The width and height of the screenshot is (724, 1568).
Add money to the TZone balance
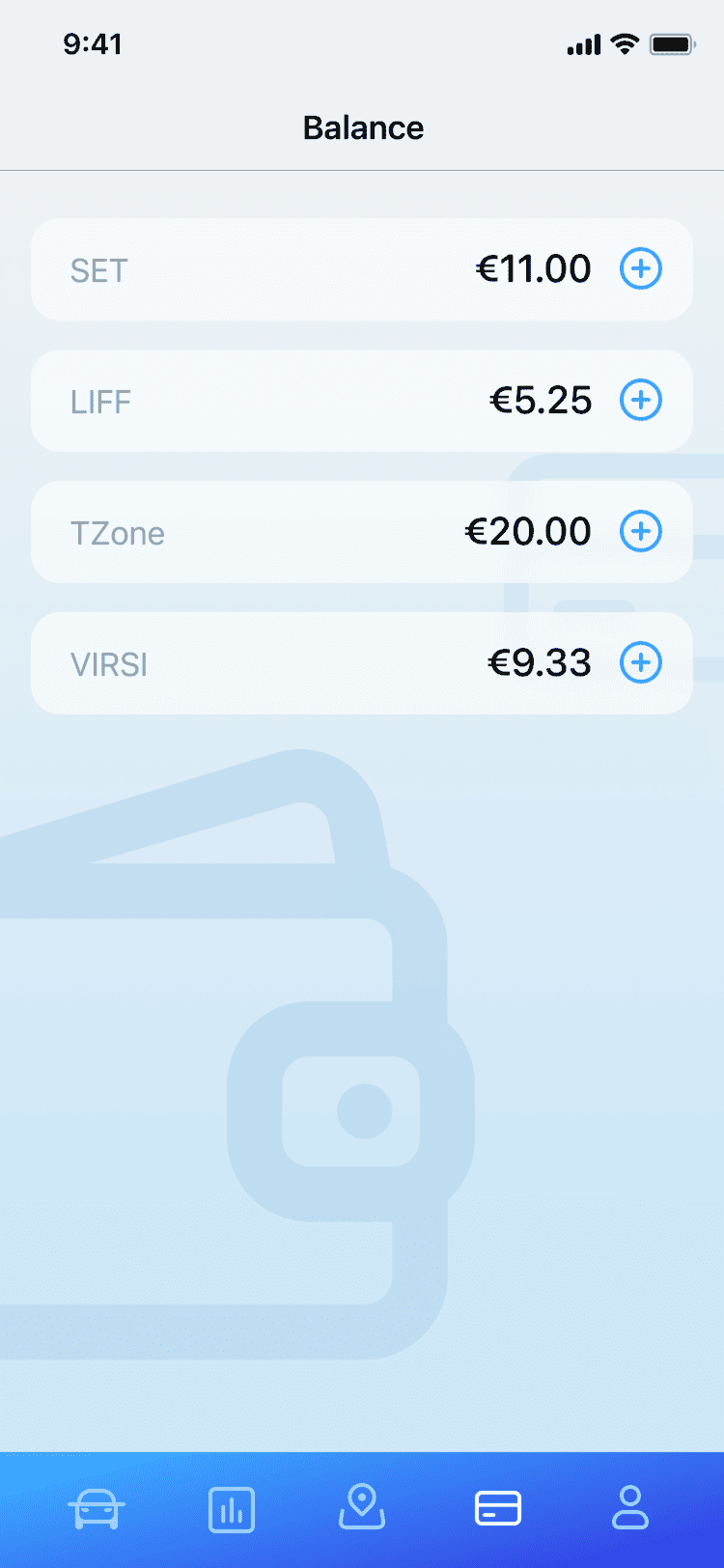tap(640, 531)
